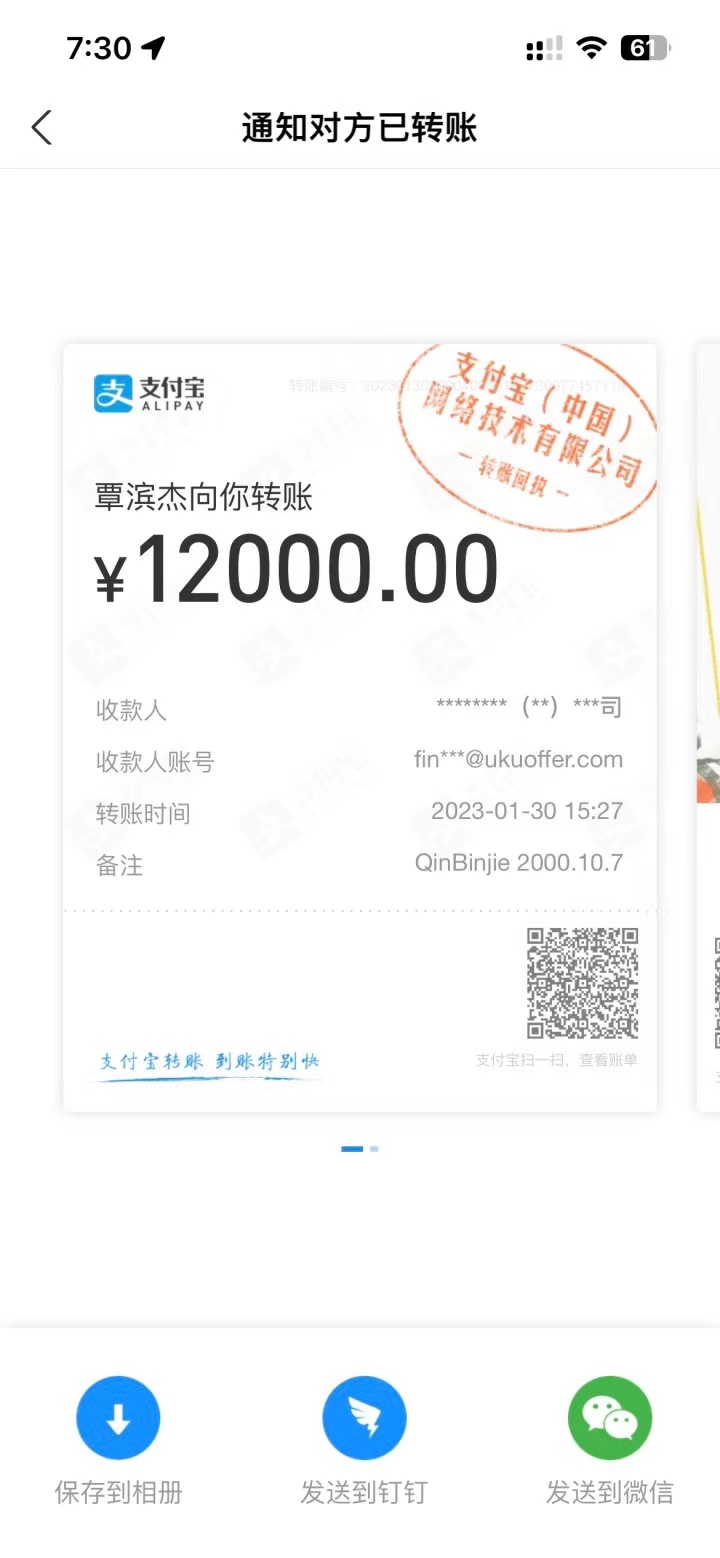The image size is (720, 1558).
Task: Send the receipt to DingTalk
Action: click(x=364, y=1418)
